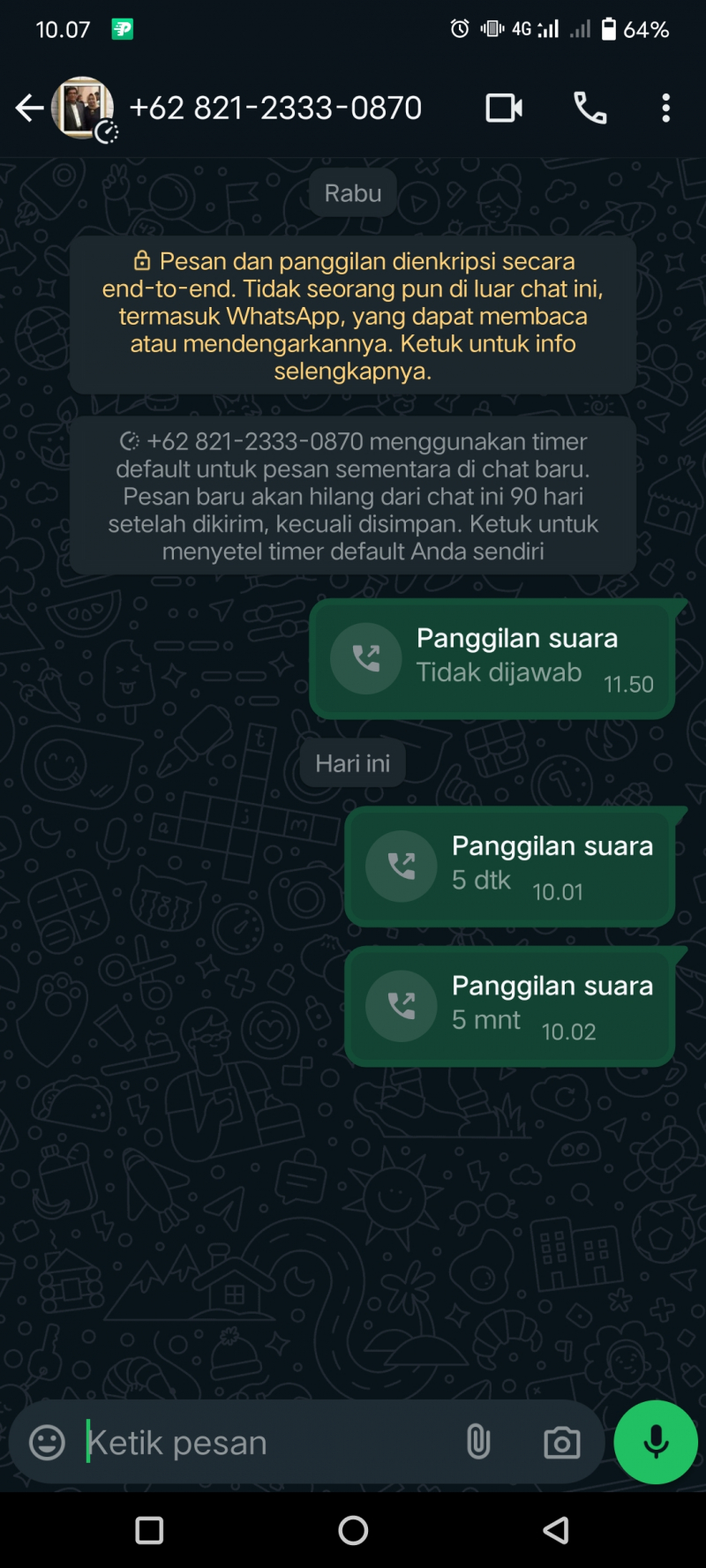This screenshot has width=706, height=1568.
Task: Tap the disappearing messages timer notice
Action: click(353, 496)
